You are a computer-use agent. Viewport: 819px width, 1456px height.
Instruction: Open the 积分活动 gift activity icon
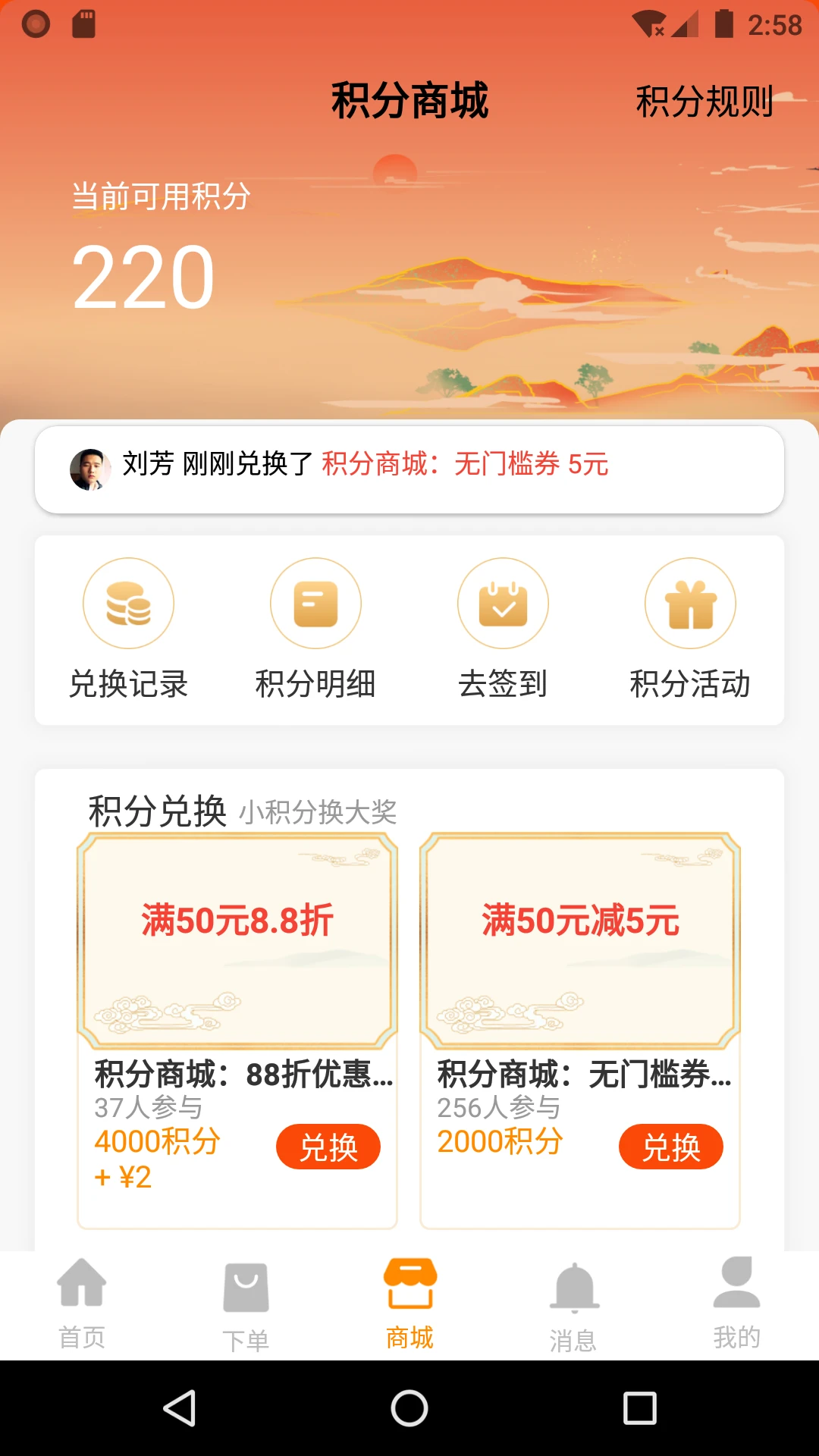[x=690, y=603]
